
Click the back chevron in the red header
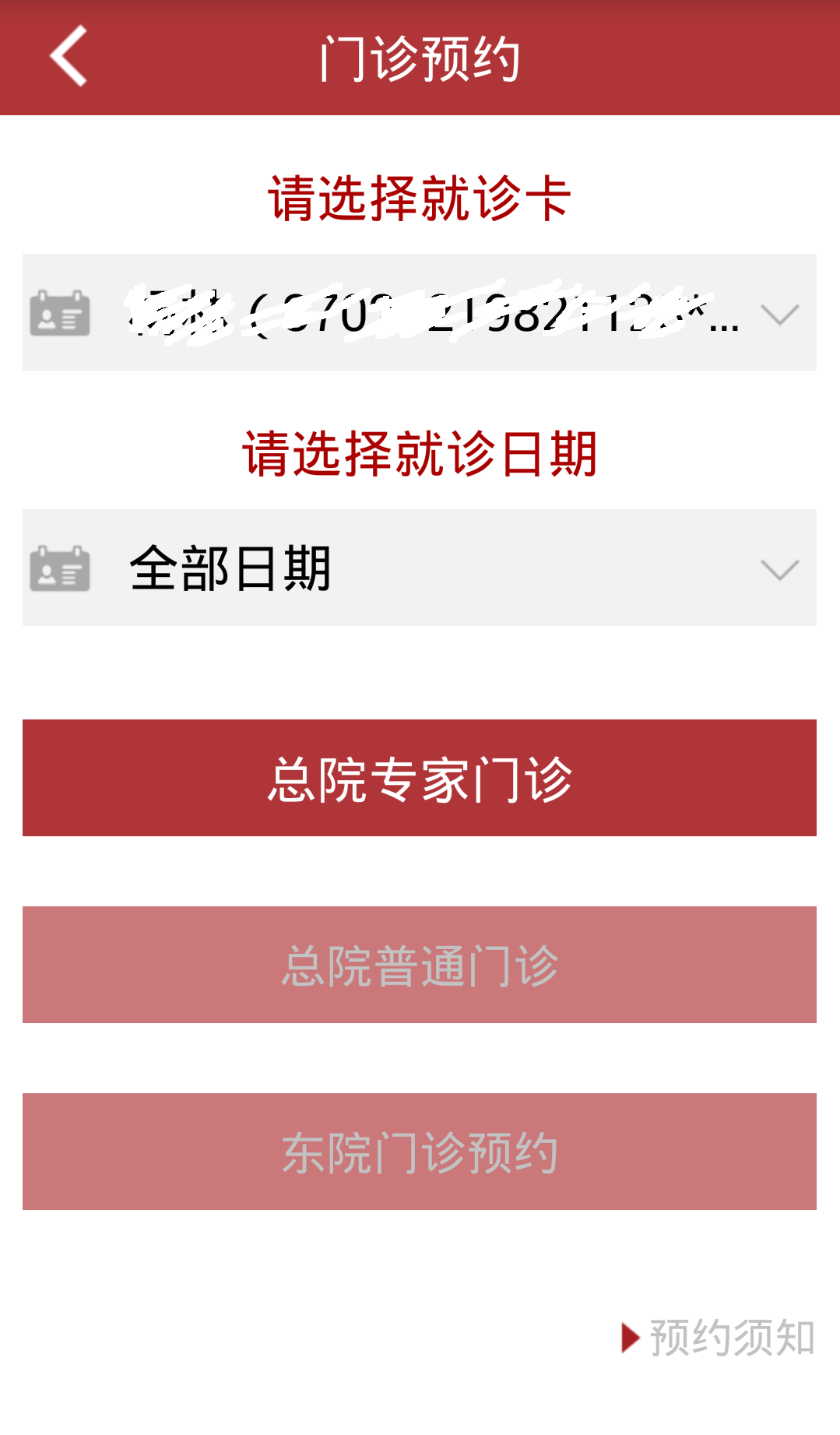click(67, 56)
